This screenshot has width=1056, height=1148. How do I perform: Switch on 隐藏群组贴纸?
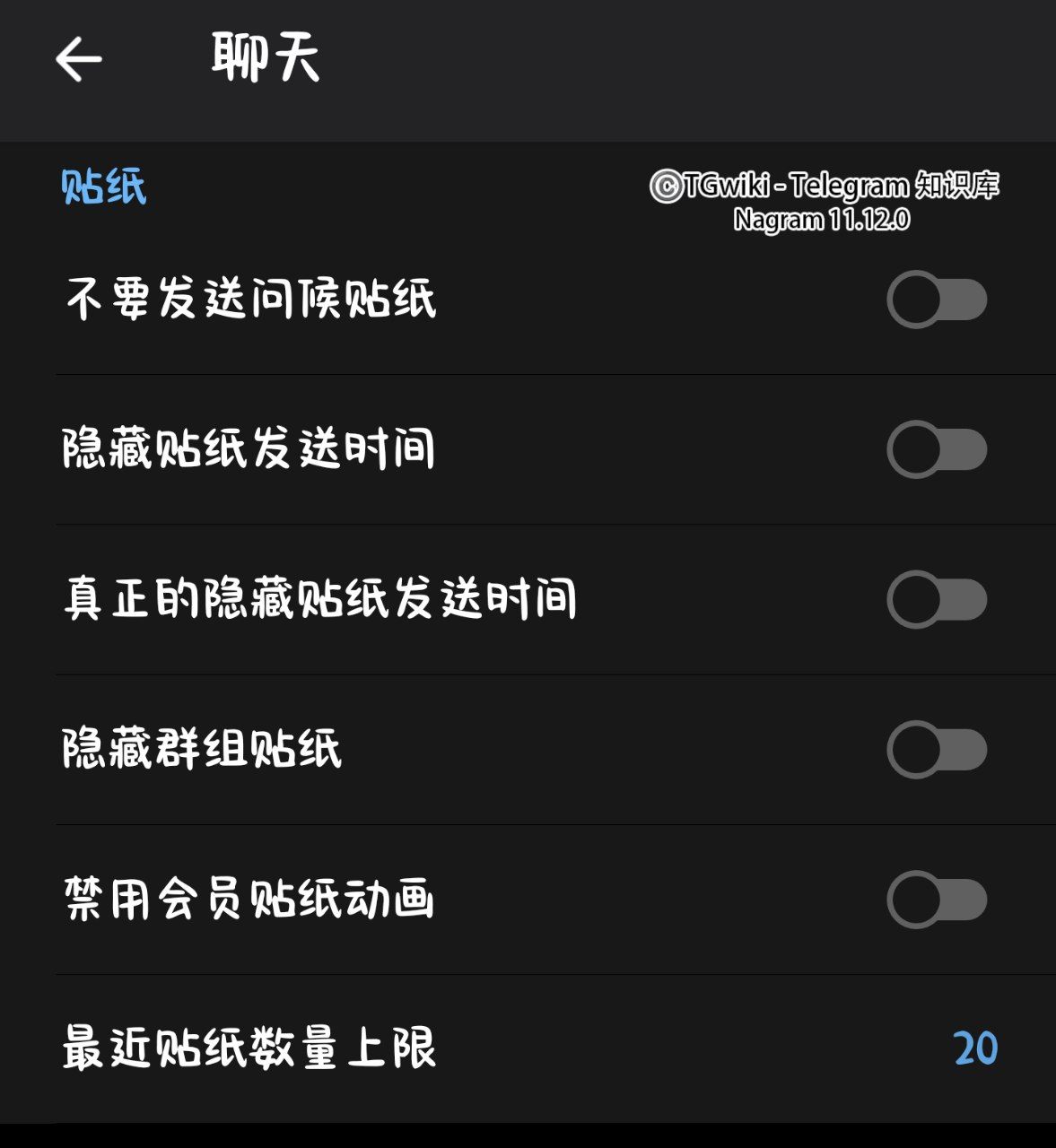(937, 750)
